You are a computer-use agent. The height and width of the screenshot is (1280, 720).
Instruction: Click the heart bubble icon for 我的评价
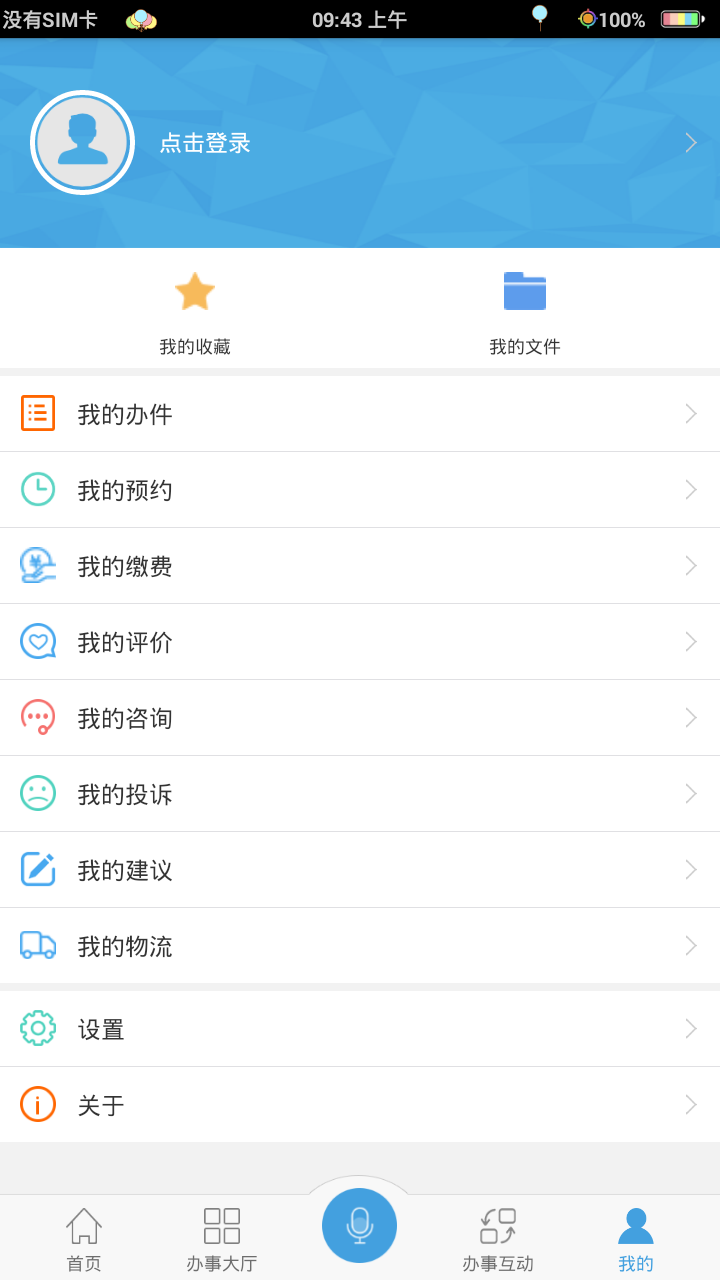[x=36, y=641]
